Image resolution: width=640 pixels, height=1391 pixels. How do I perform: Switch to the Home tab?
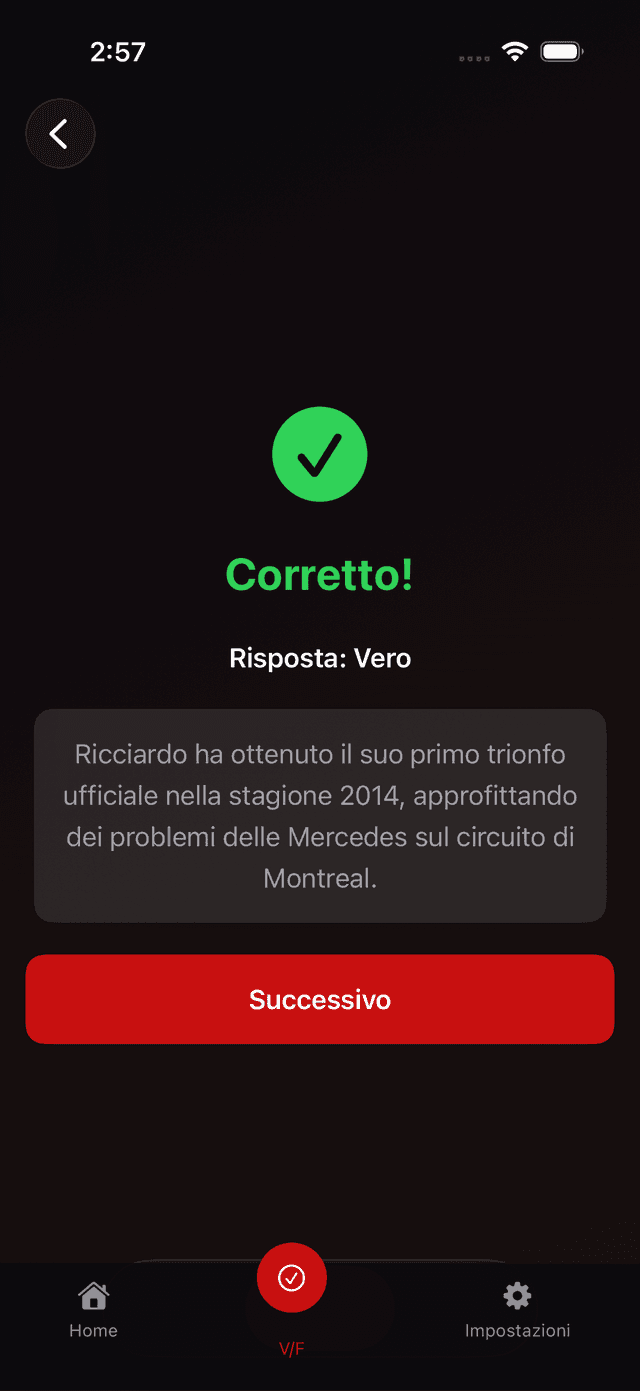pos(93,1309)
